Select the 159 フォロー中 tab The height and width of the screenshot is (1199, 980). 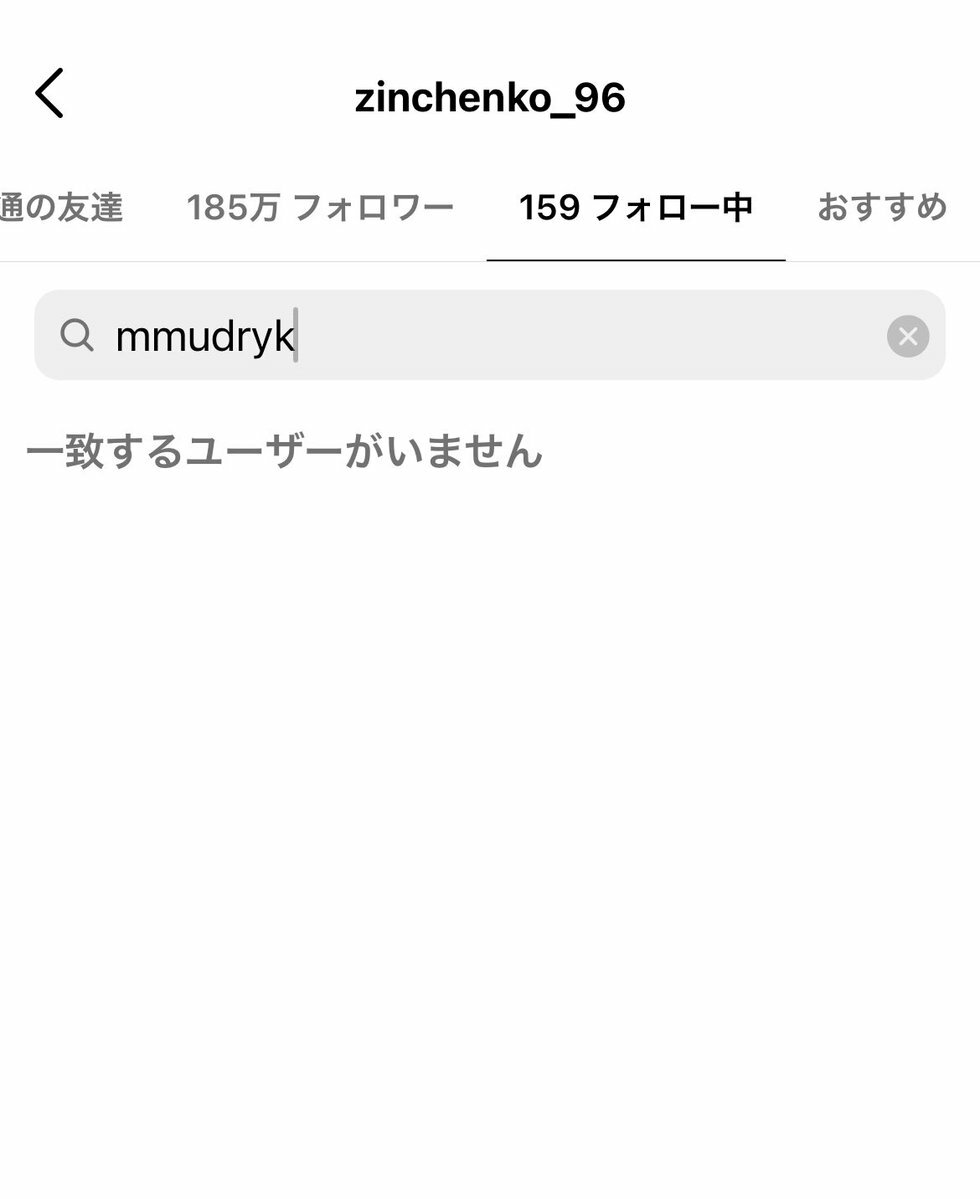[x=635, y=208]
